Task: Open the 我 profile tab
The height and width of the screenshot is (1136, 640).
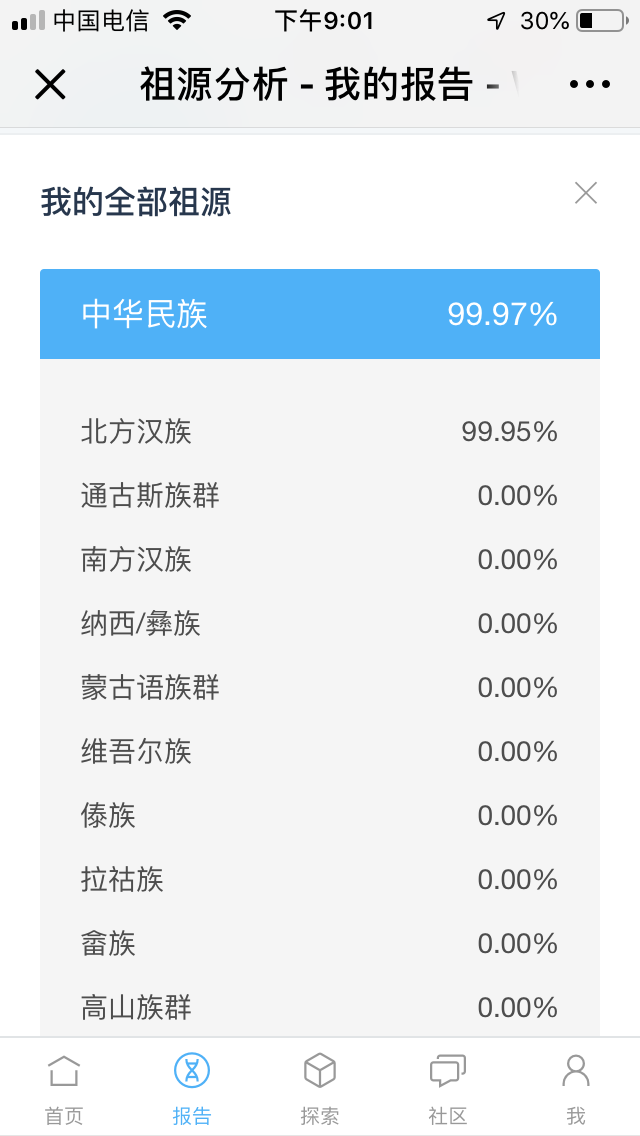Action: click(x=576, y=1089)
